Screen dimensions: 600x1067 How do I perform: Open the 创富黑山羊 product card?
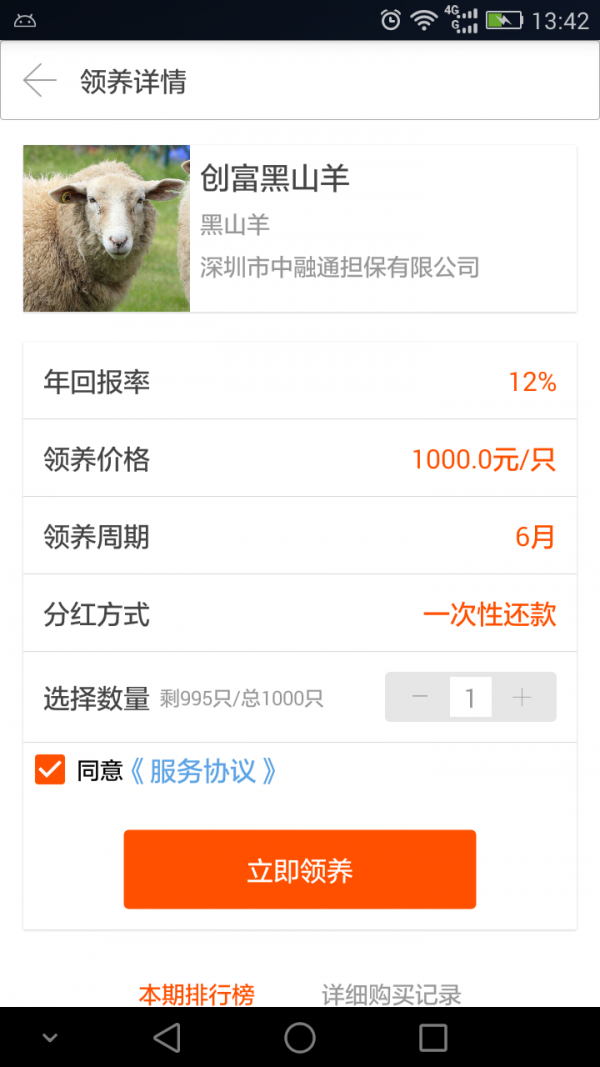tap(300, 228)
